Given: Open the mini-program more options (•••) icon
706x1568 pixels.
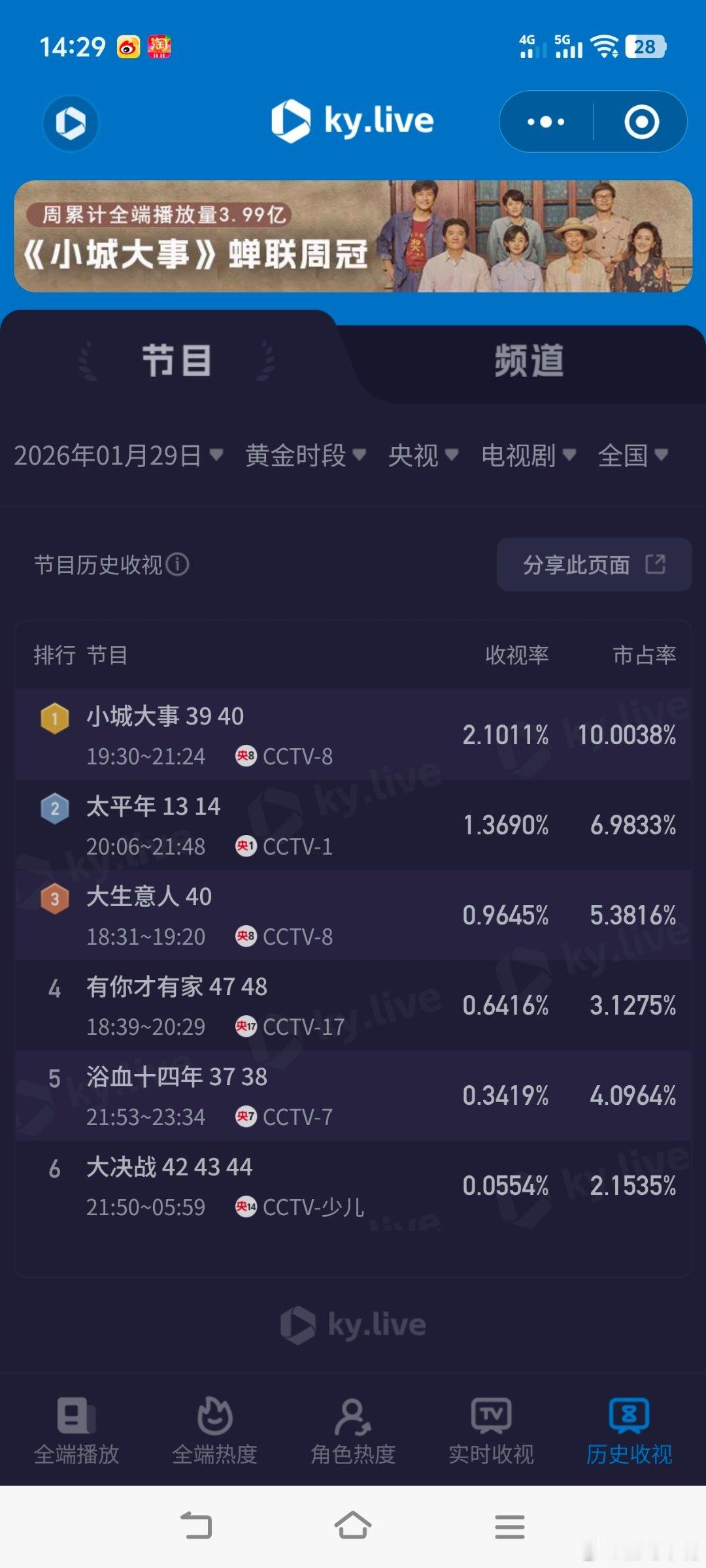Looking at the screenshot, I should click(x=545, y=122).
